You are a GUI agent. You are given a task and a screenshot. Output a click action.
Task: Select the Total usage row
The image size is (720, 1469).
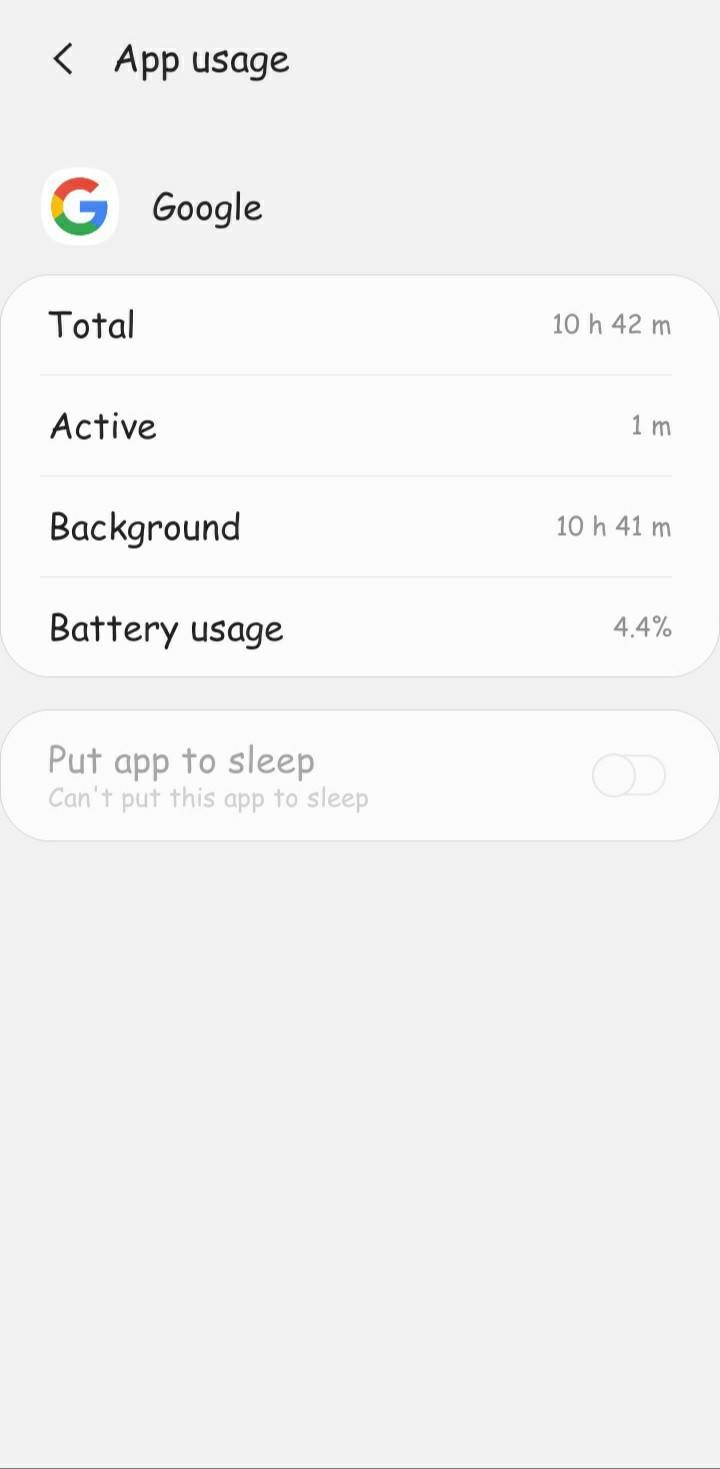click(360, 324)
